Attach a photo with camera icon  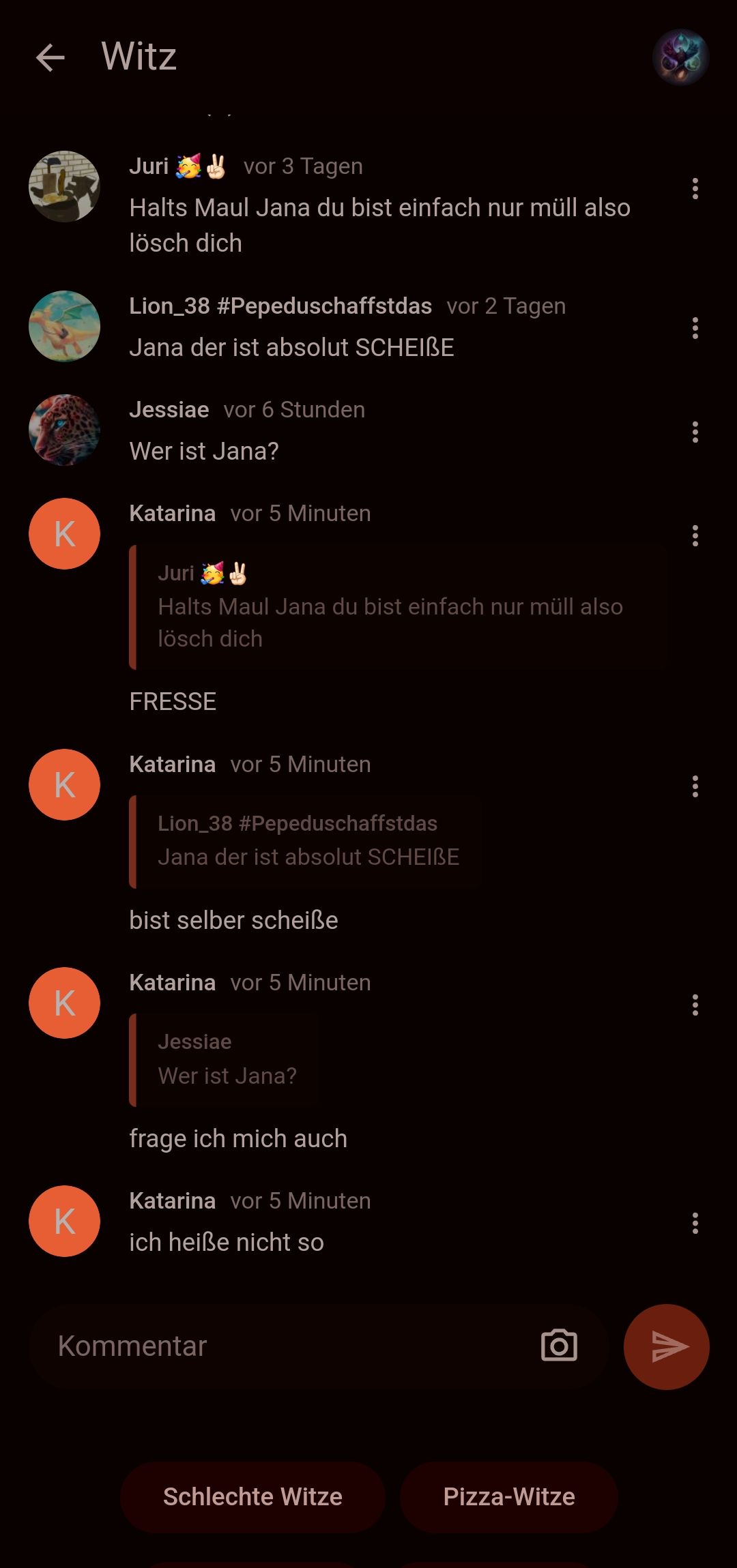pos(559,1346)
